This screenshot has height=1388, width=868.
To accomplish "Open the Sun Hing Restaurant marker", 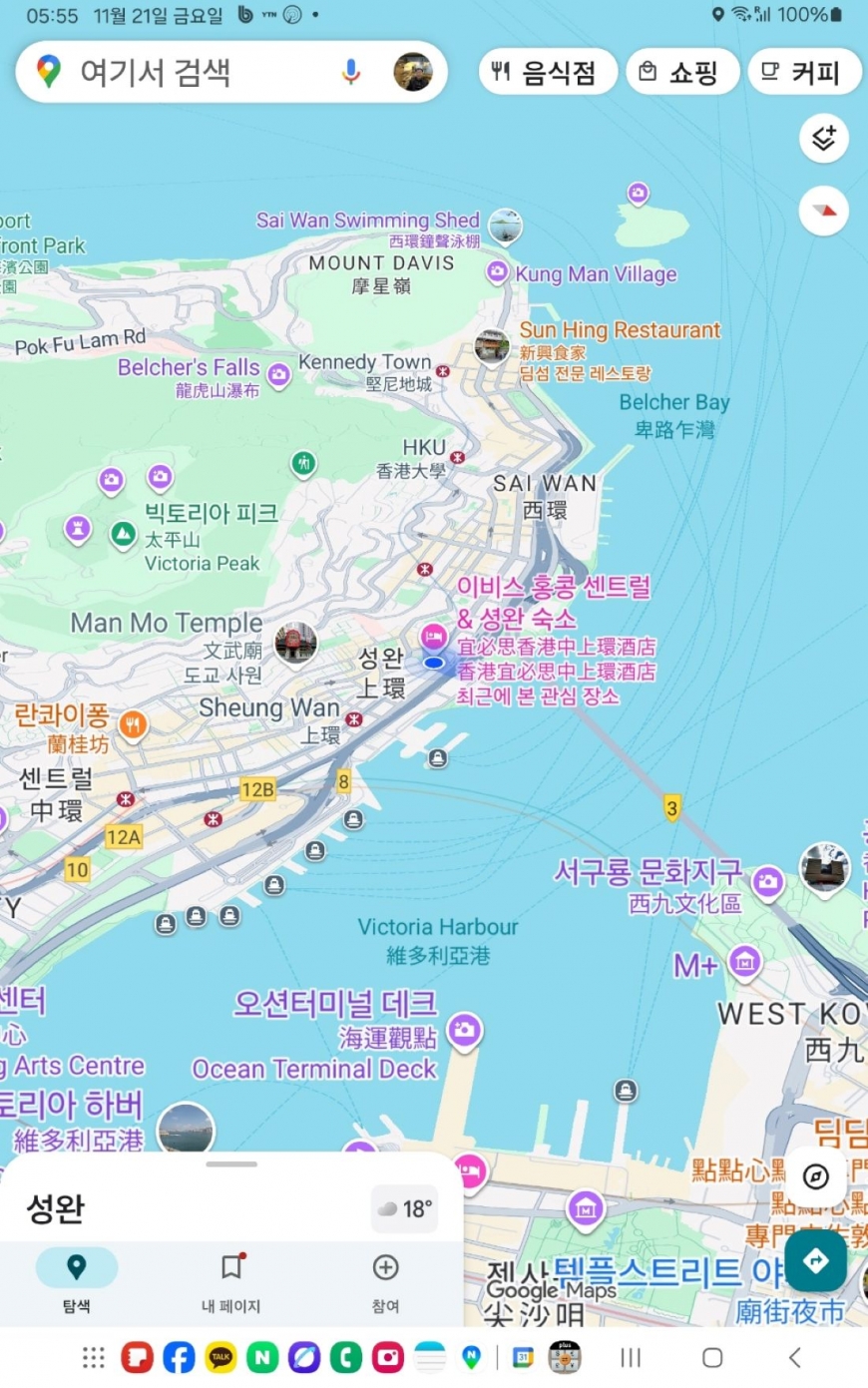I will click(x=492, y=347).
